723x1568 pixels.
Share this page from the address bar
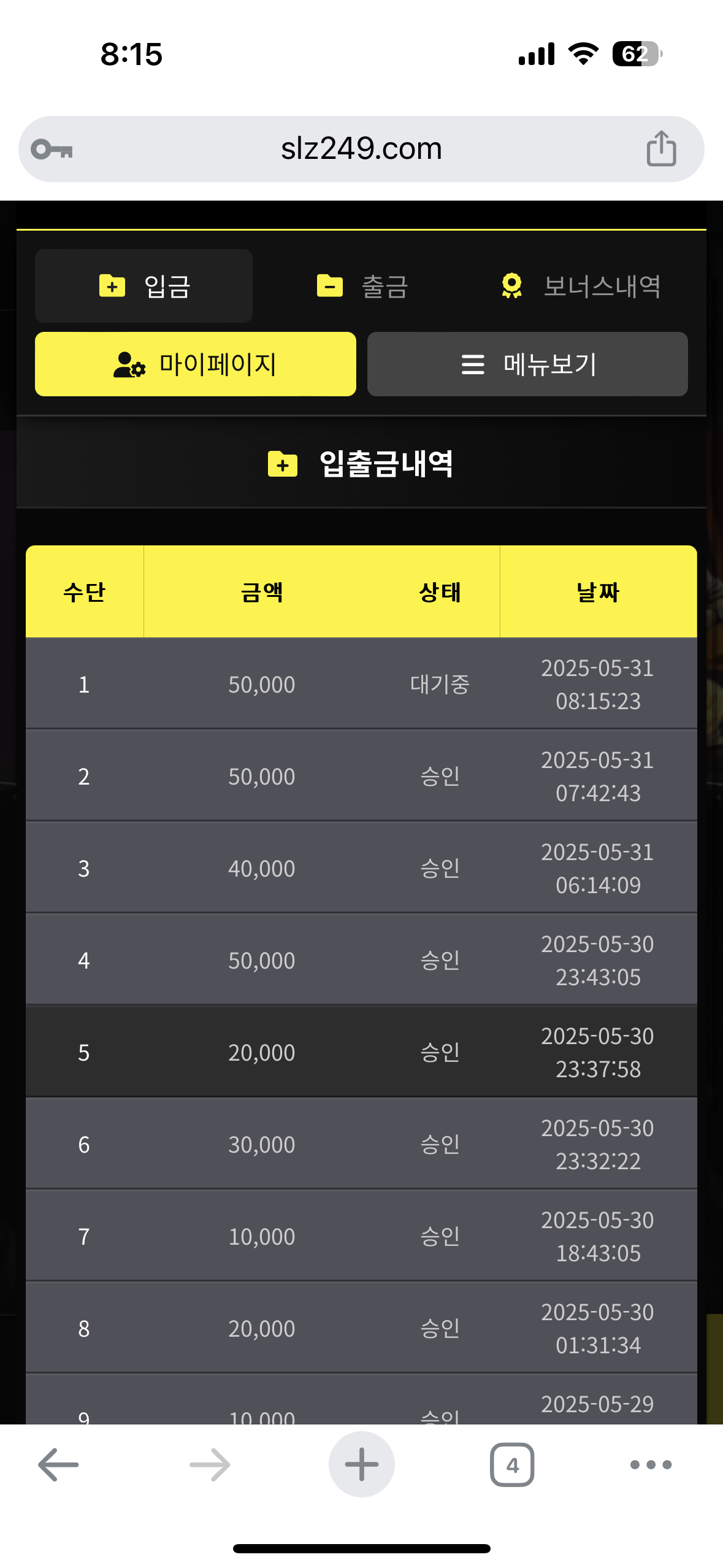click(x=661, y=148)
